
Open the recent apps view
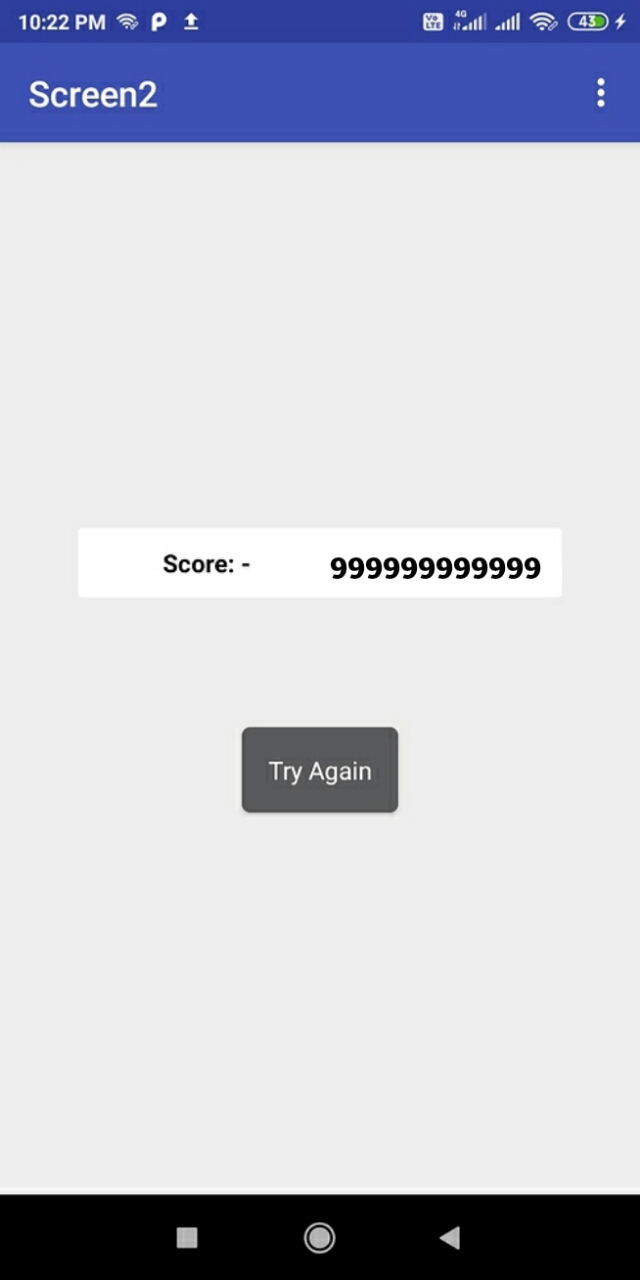[x=187, y=1238]
